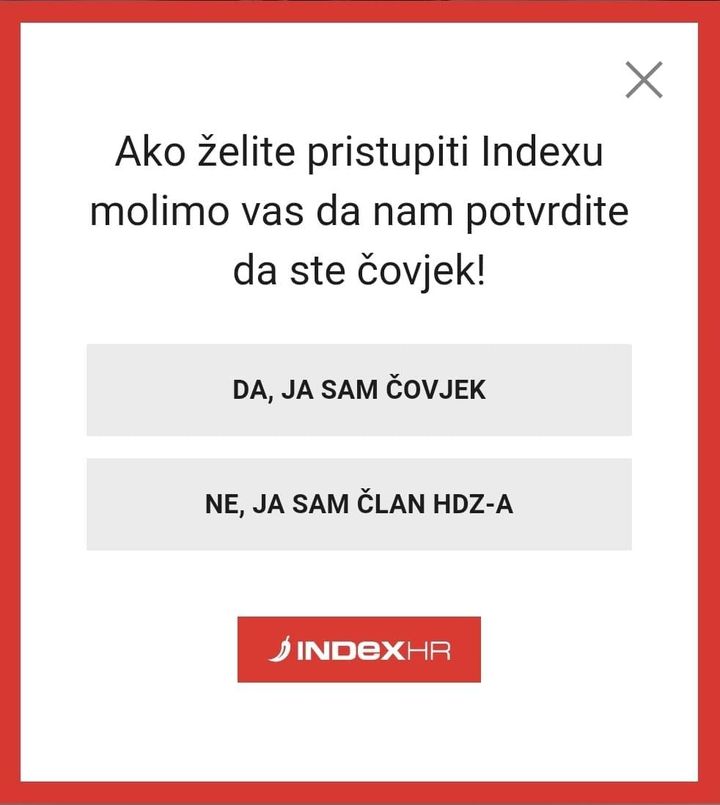Confirm with DA, JA SAM ČOVJEK
720x805 pixels.
coord(359,390)
